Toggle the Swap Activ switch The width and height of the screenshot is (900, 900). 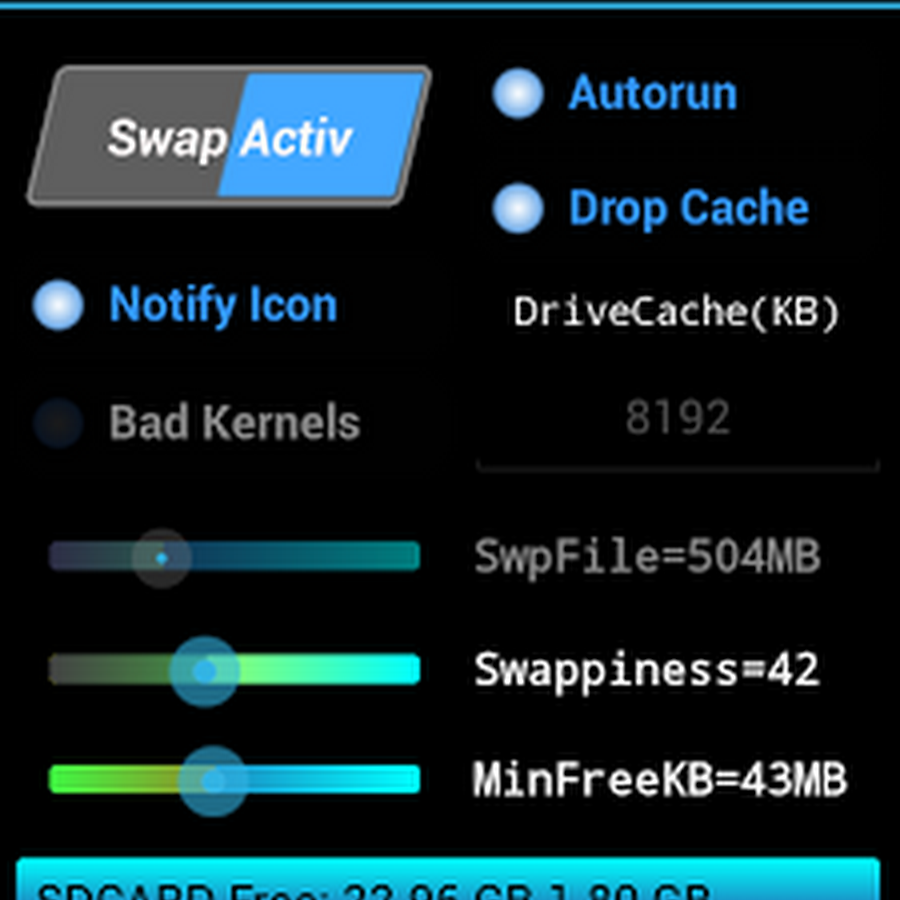(229, 137)
